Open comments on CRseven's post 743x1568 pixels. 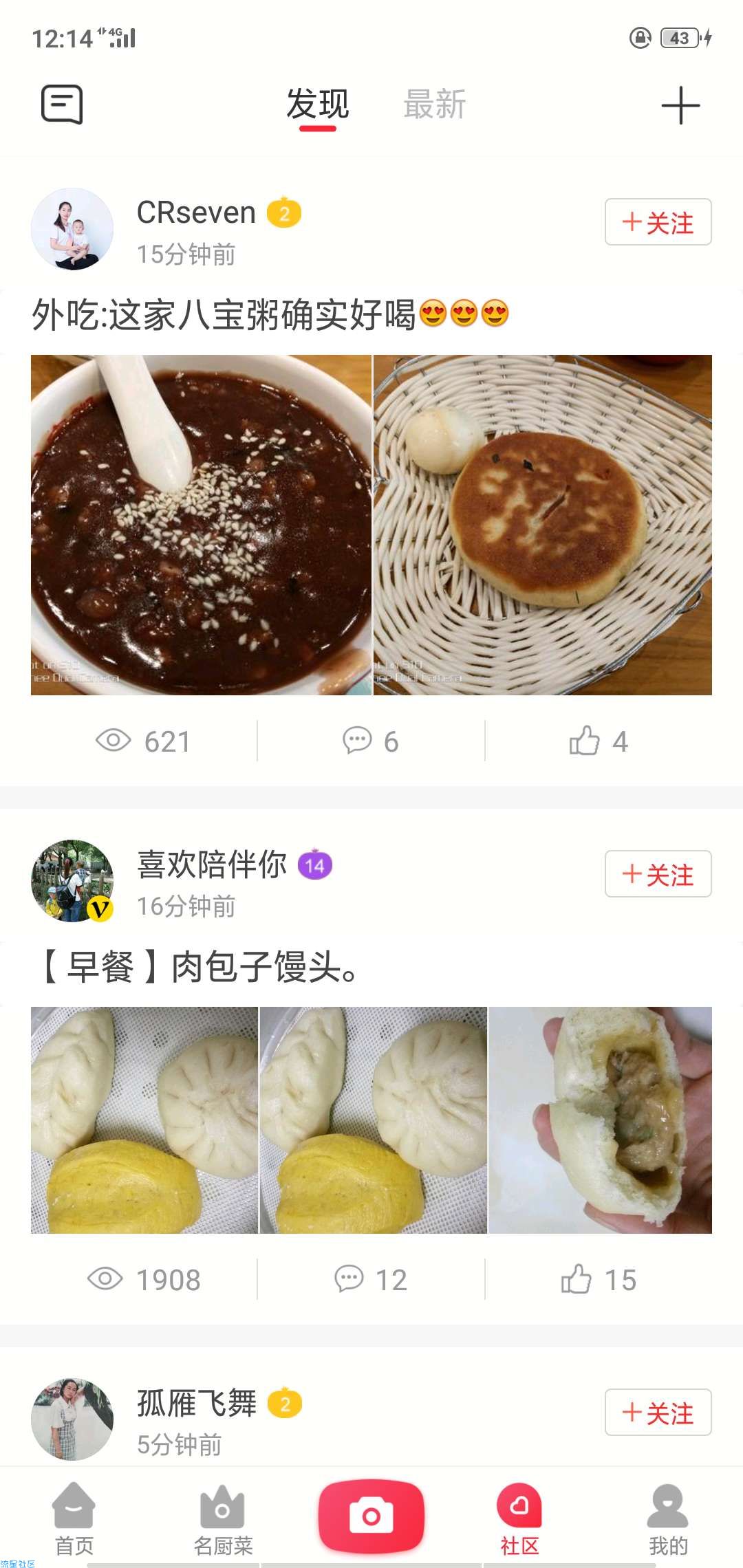(371, 741)
